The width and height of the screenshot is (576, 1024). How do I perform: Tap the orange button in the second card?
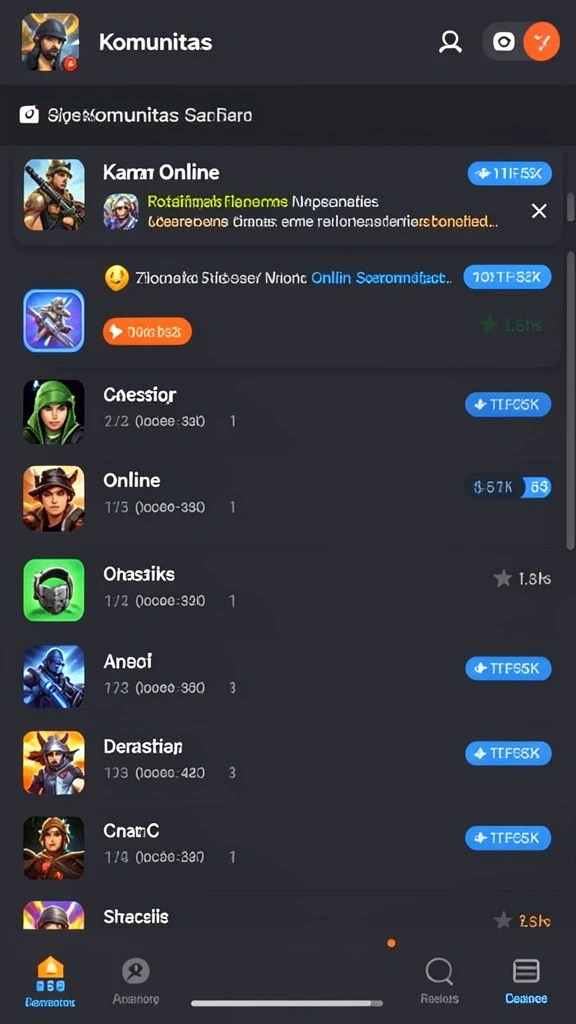click(148, 332)
